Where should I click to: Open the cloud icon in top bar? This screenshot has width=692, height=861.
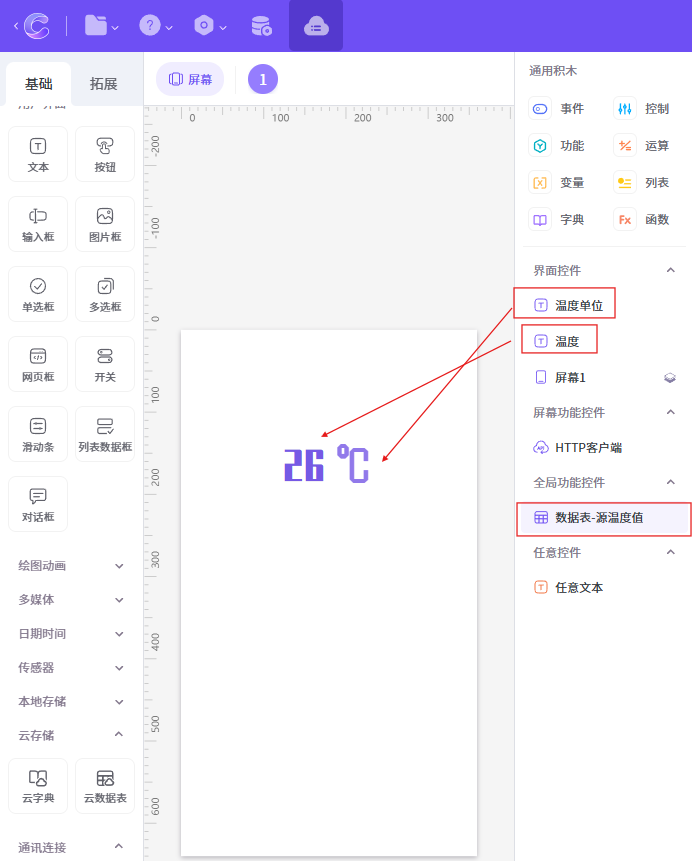(316, 26)
